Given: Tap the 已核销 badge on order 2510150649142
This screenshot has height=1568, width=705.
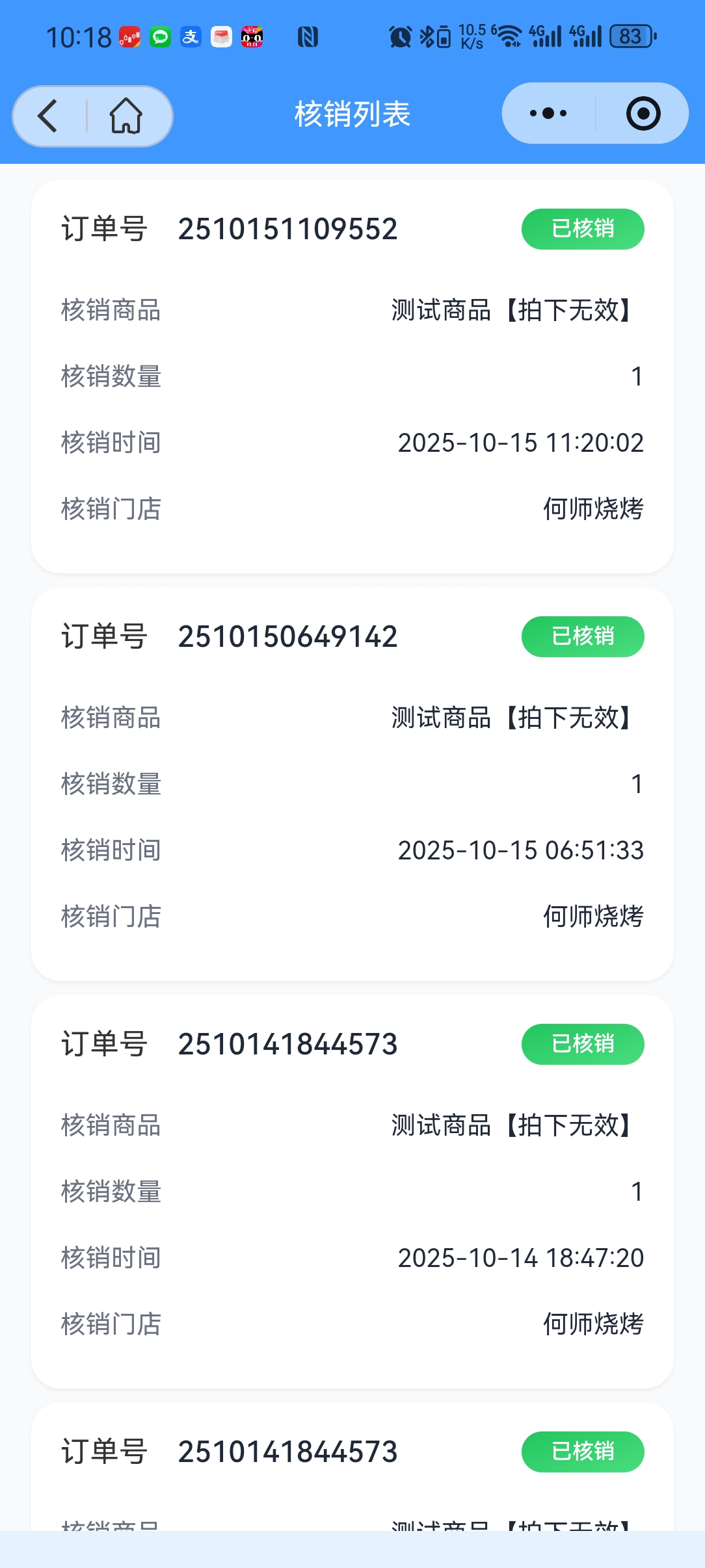Looking at the screenshot, I should point(583,637).
